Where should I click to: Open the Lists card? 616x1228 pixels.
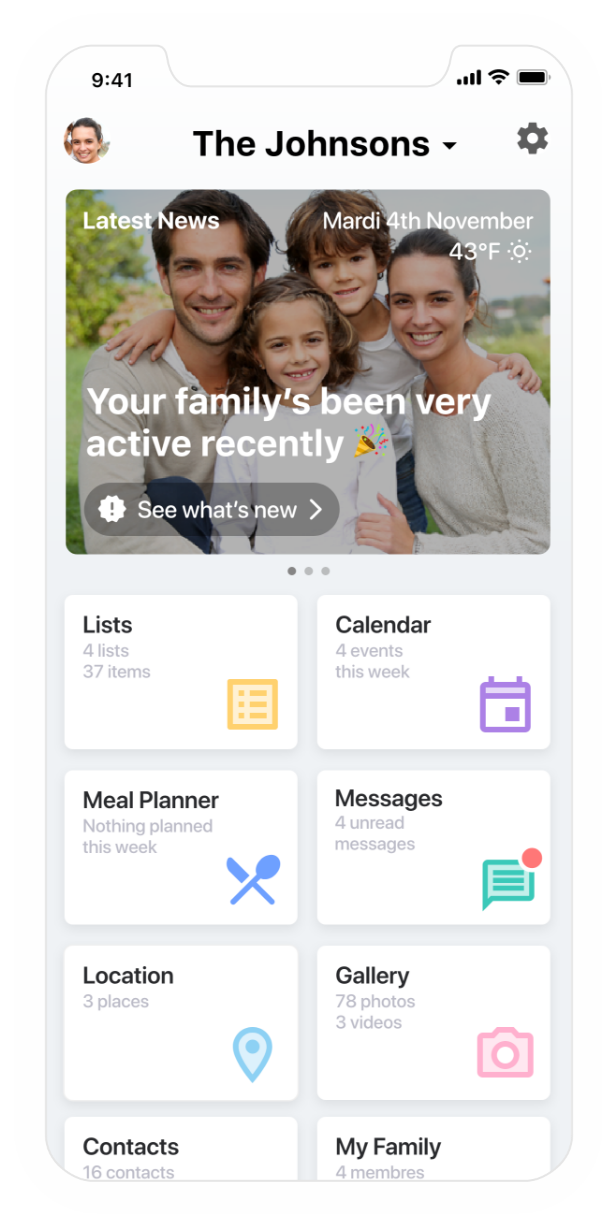tap(181, 672)
